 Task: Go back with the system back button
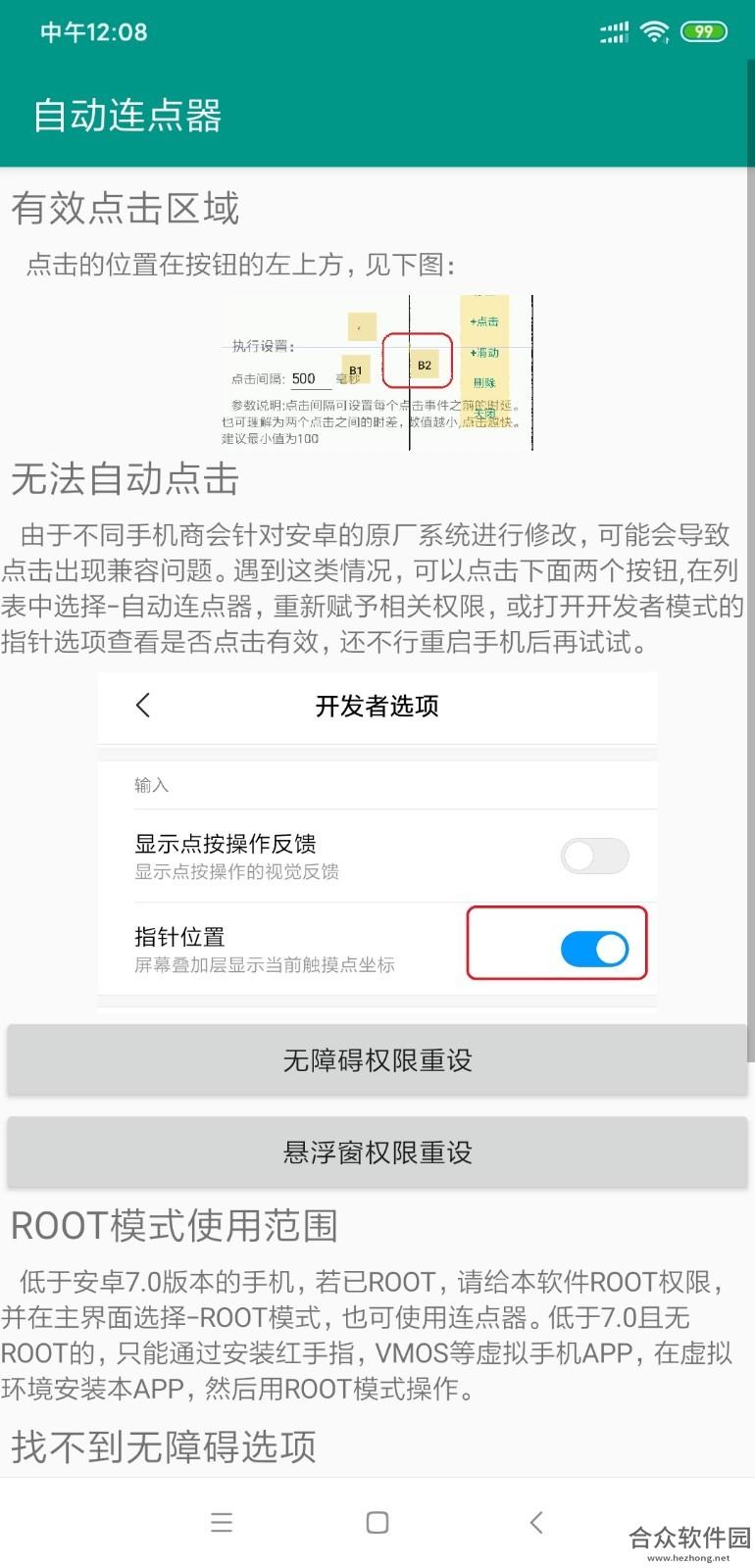click(535, 1522)
